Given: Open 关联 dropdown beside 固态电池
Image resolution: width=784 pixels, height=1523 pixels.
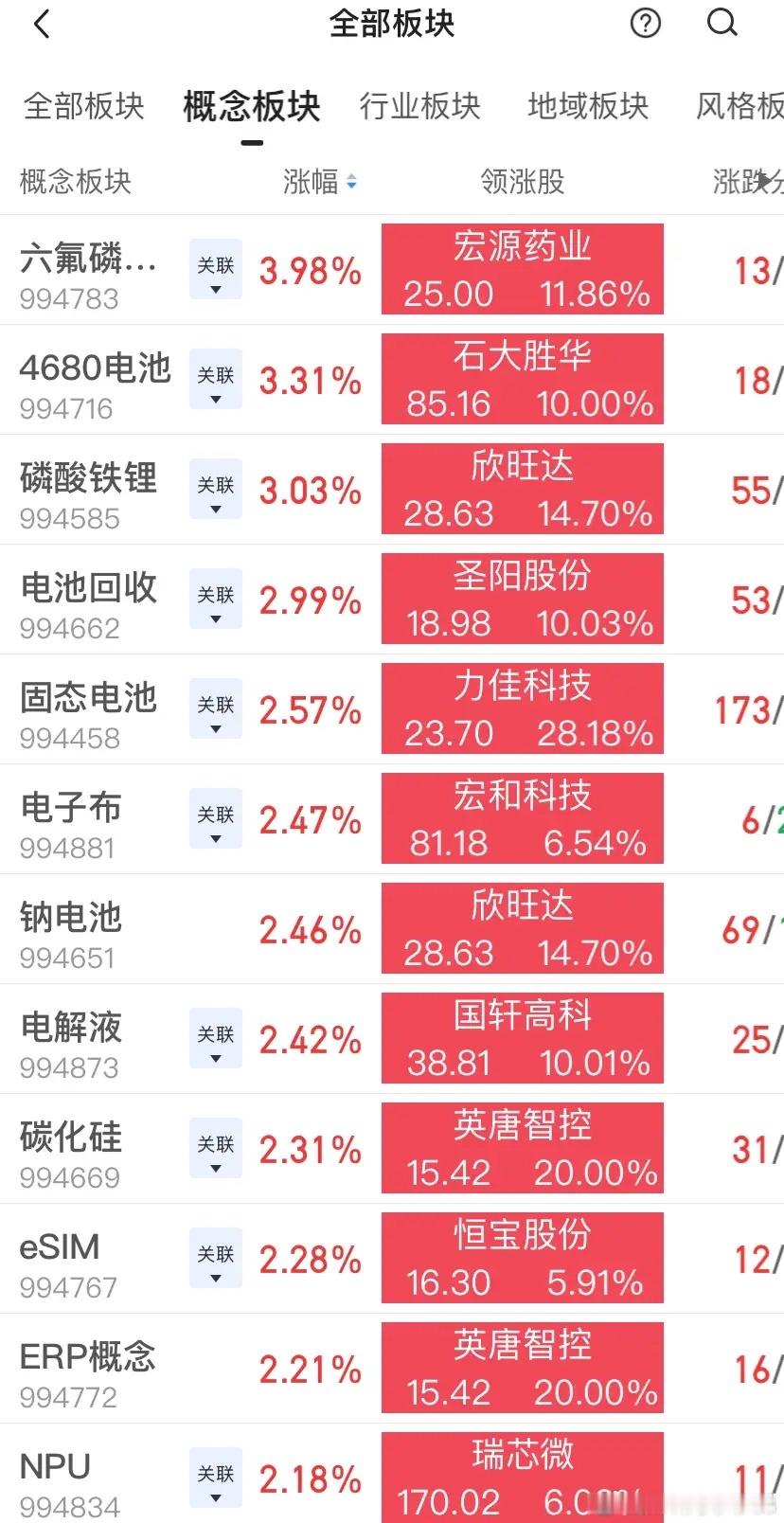Looking at the screenshot, I should coord(215,708).
